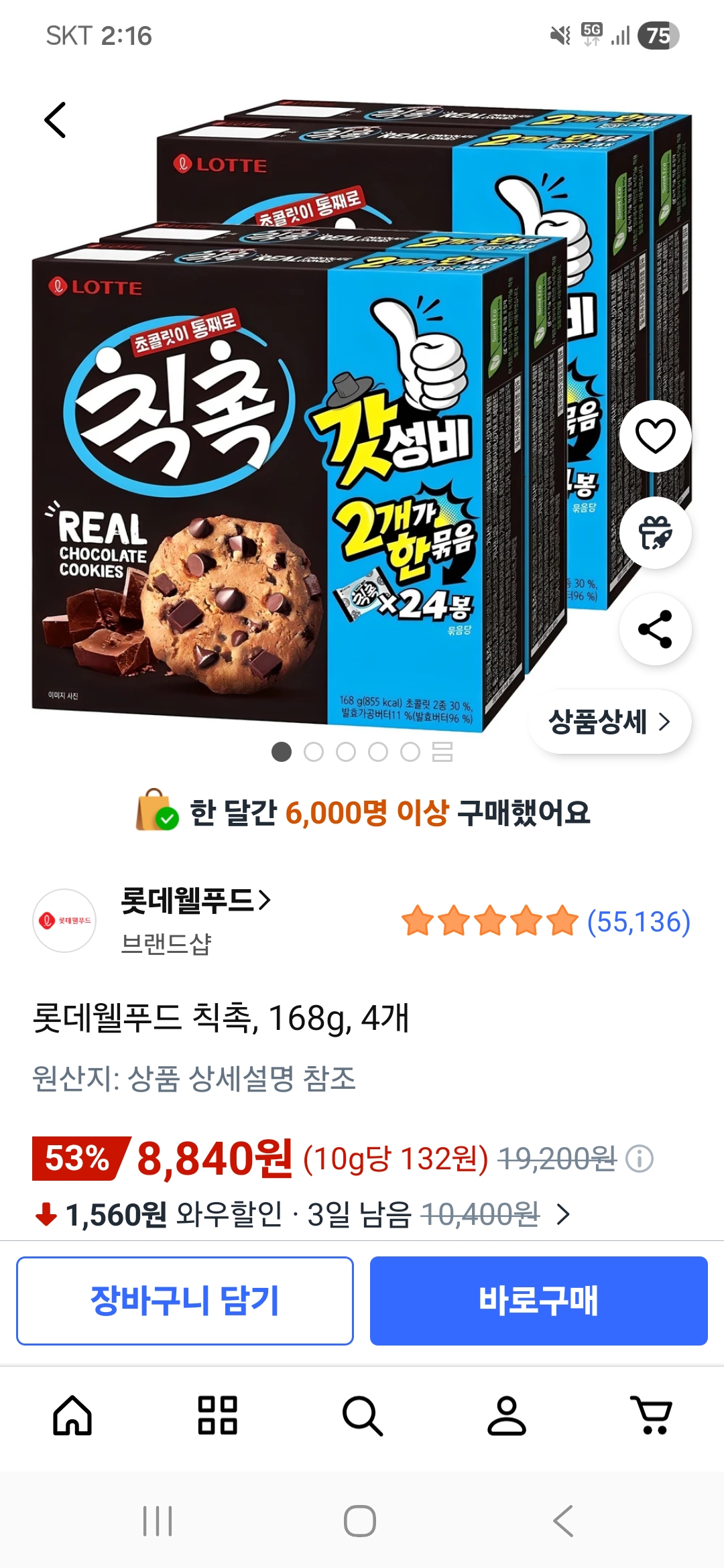Go to the home tab

click(x=72, y=1415)
